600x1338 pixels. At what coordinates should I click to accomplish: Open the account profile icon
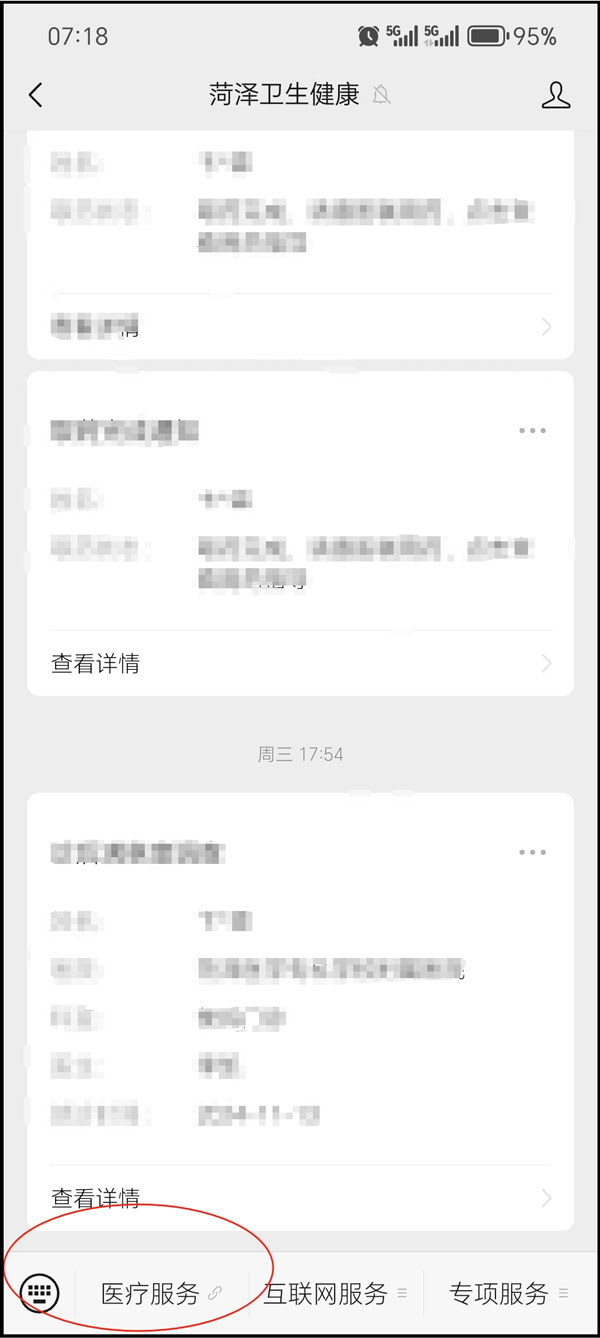(x=555, y=95)
